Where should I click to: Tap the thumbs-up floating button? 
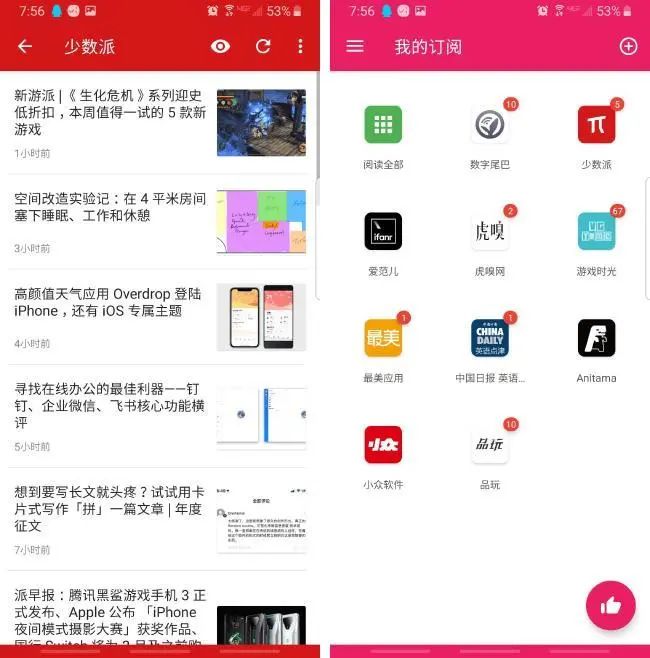point(610,604)
